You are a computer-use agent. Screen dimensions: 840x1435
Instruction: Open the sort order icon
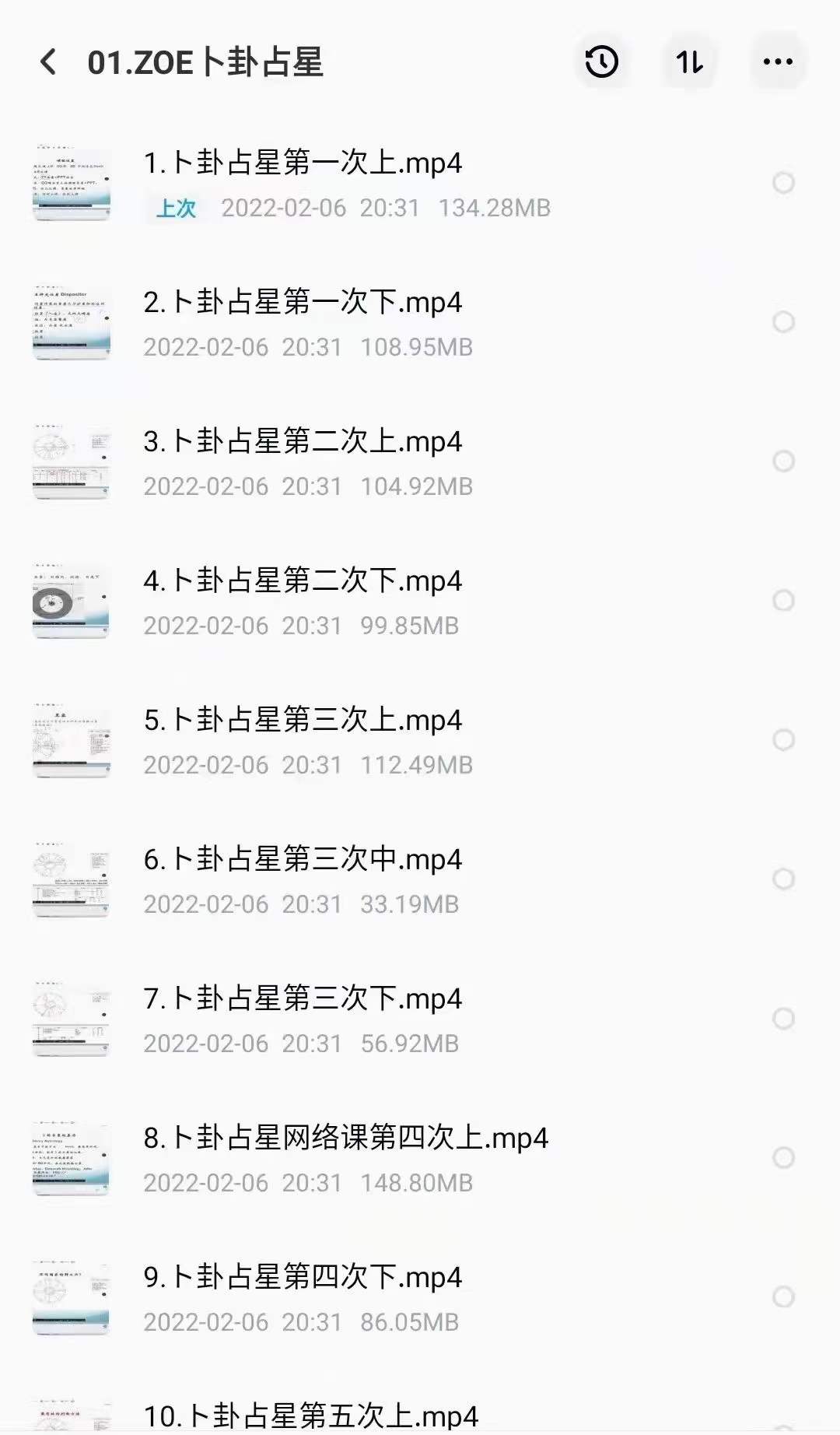click(688, 61)
